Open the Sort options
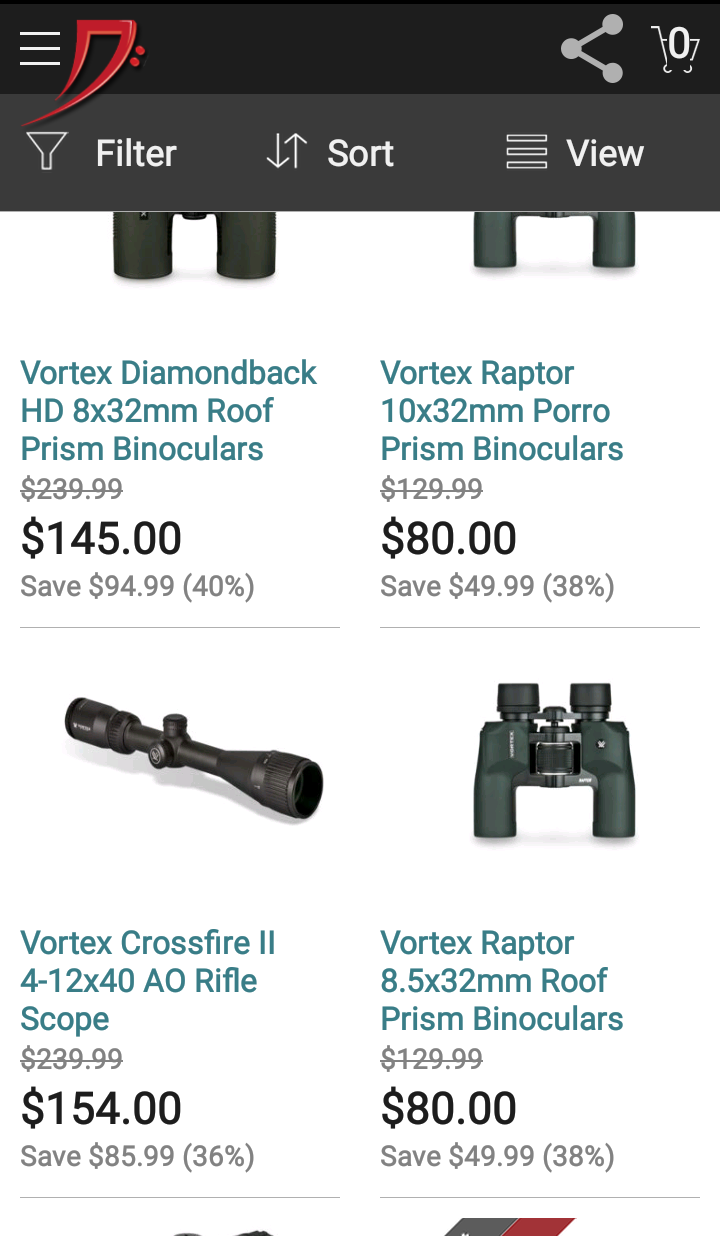 (x=330, y=153)
